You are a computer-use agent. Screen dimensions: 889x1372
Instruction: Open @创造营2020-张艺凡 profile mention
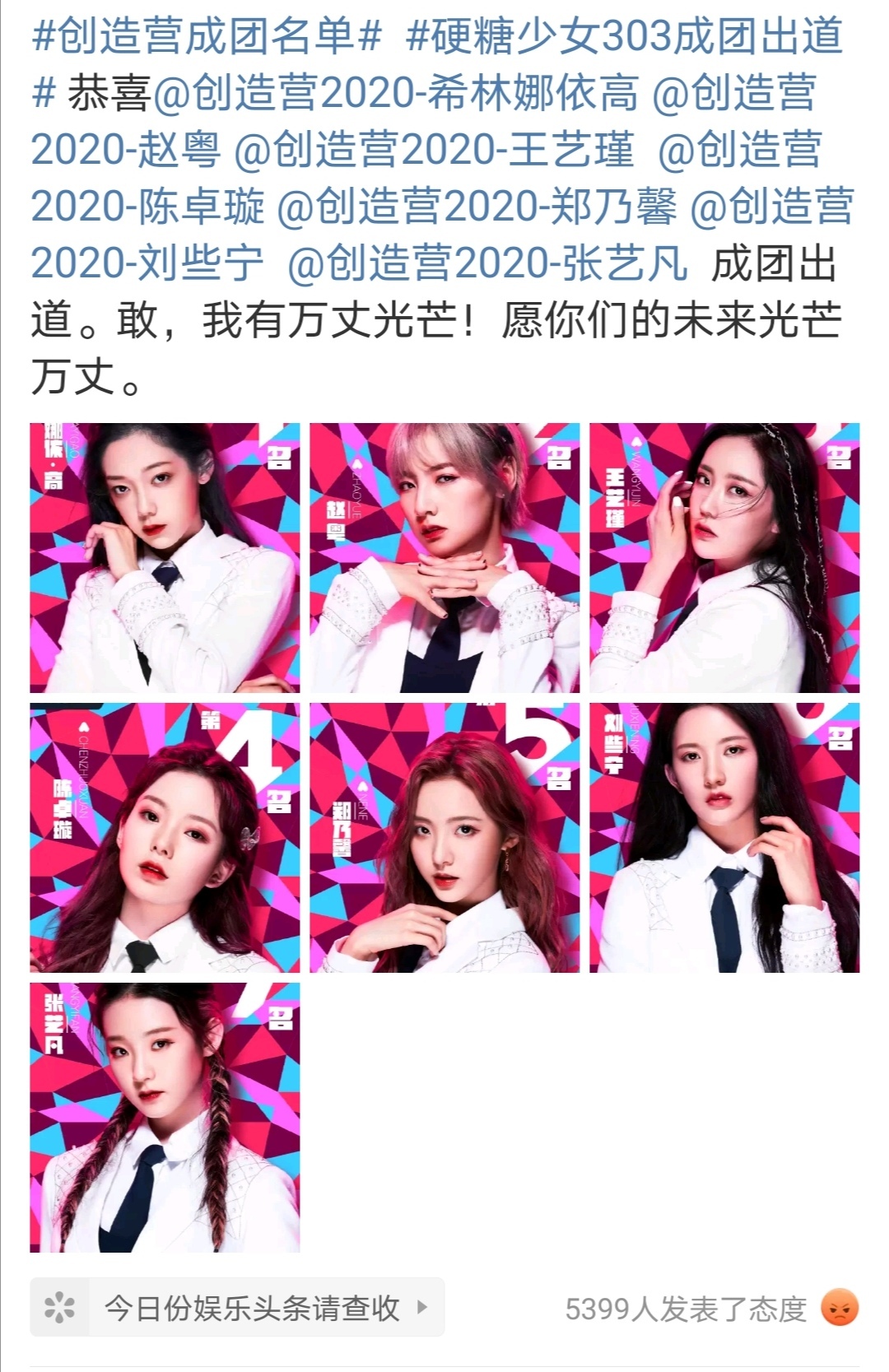point(487,263)
